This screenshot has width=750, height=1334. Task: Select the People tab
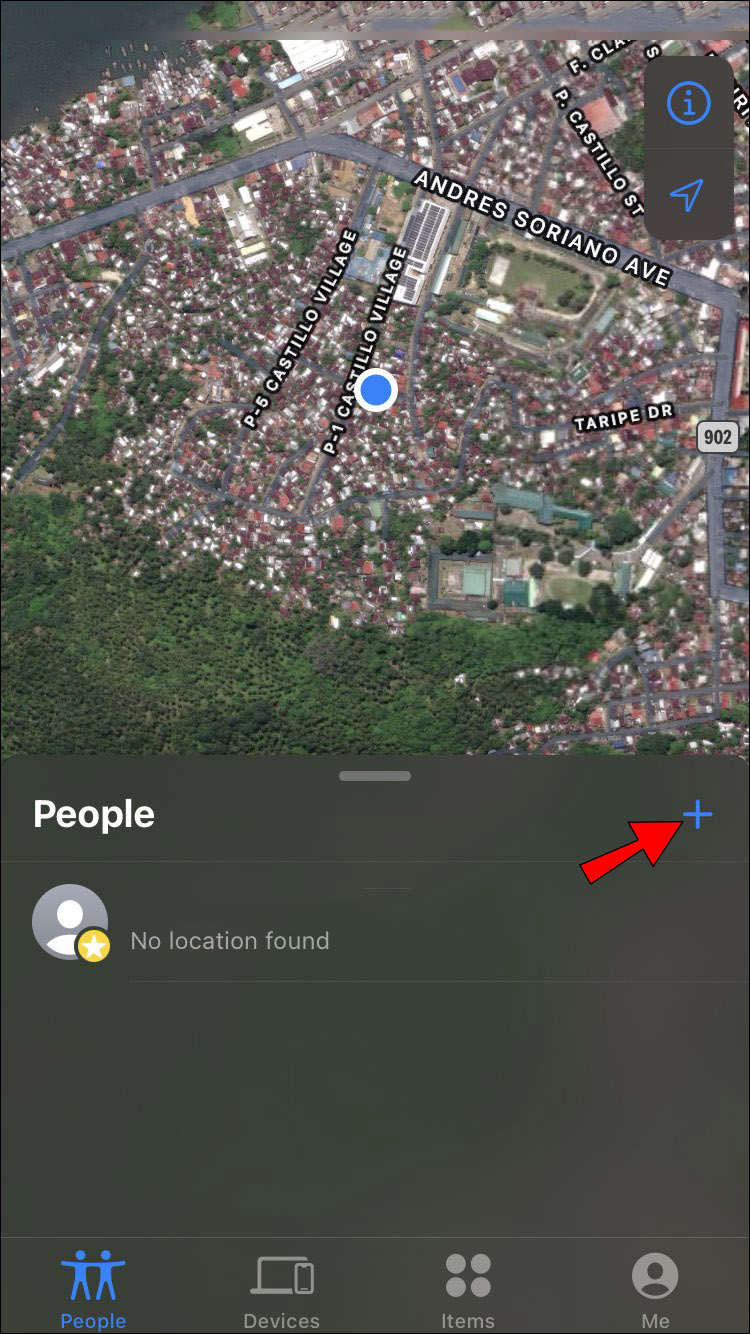93,1290
